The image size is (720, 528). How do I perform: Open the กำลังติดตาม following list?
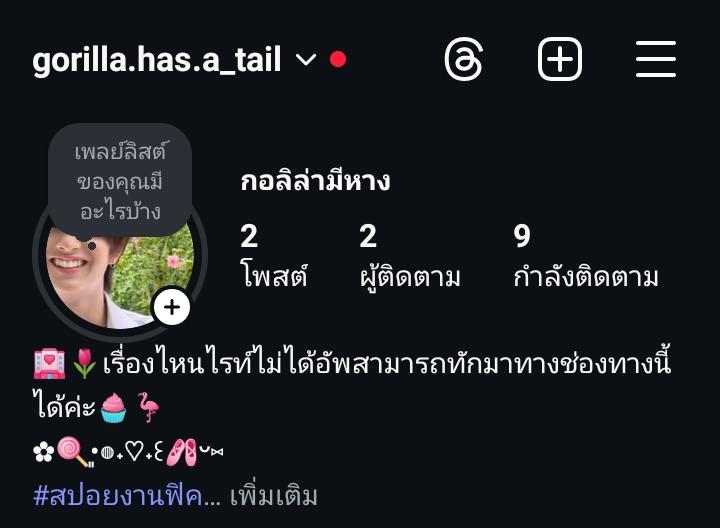585,256
